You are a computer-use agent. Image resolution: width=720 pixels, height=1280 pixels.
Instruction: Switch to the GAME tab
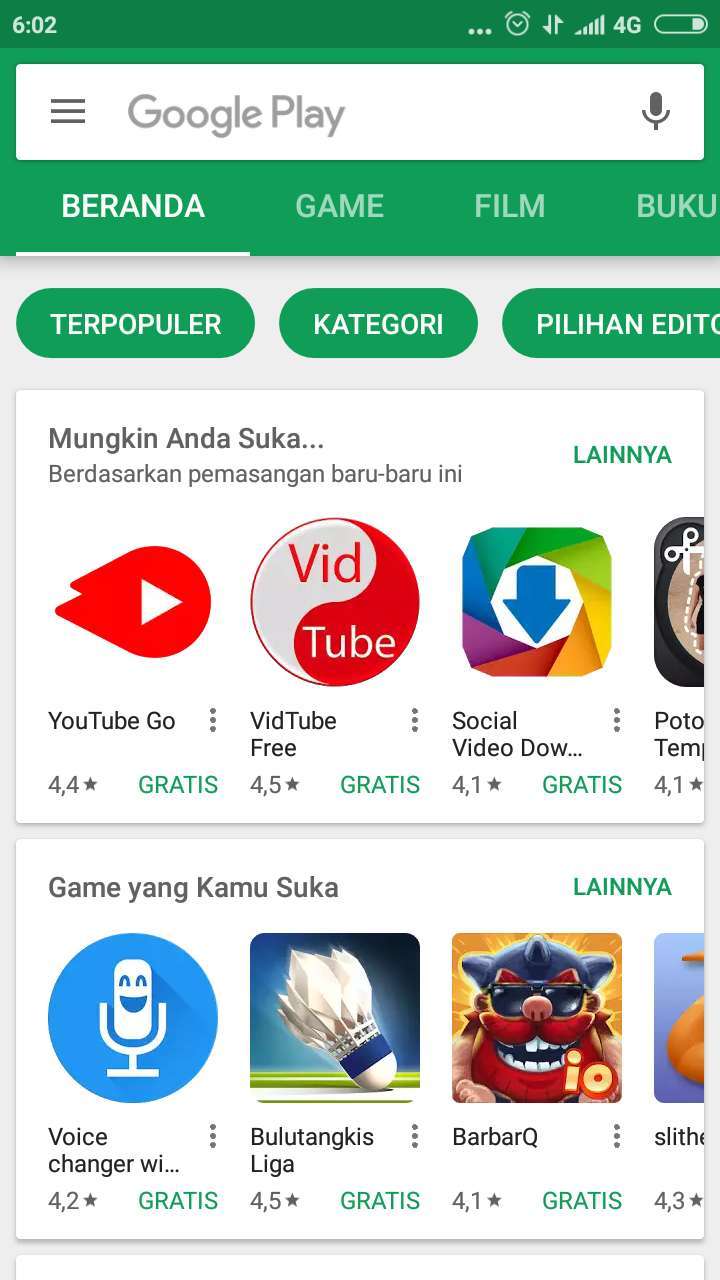(339, 206)
